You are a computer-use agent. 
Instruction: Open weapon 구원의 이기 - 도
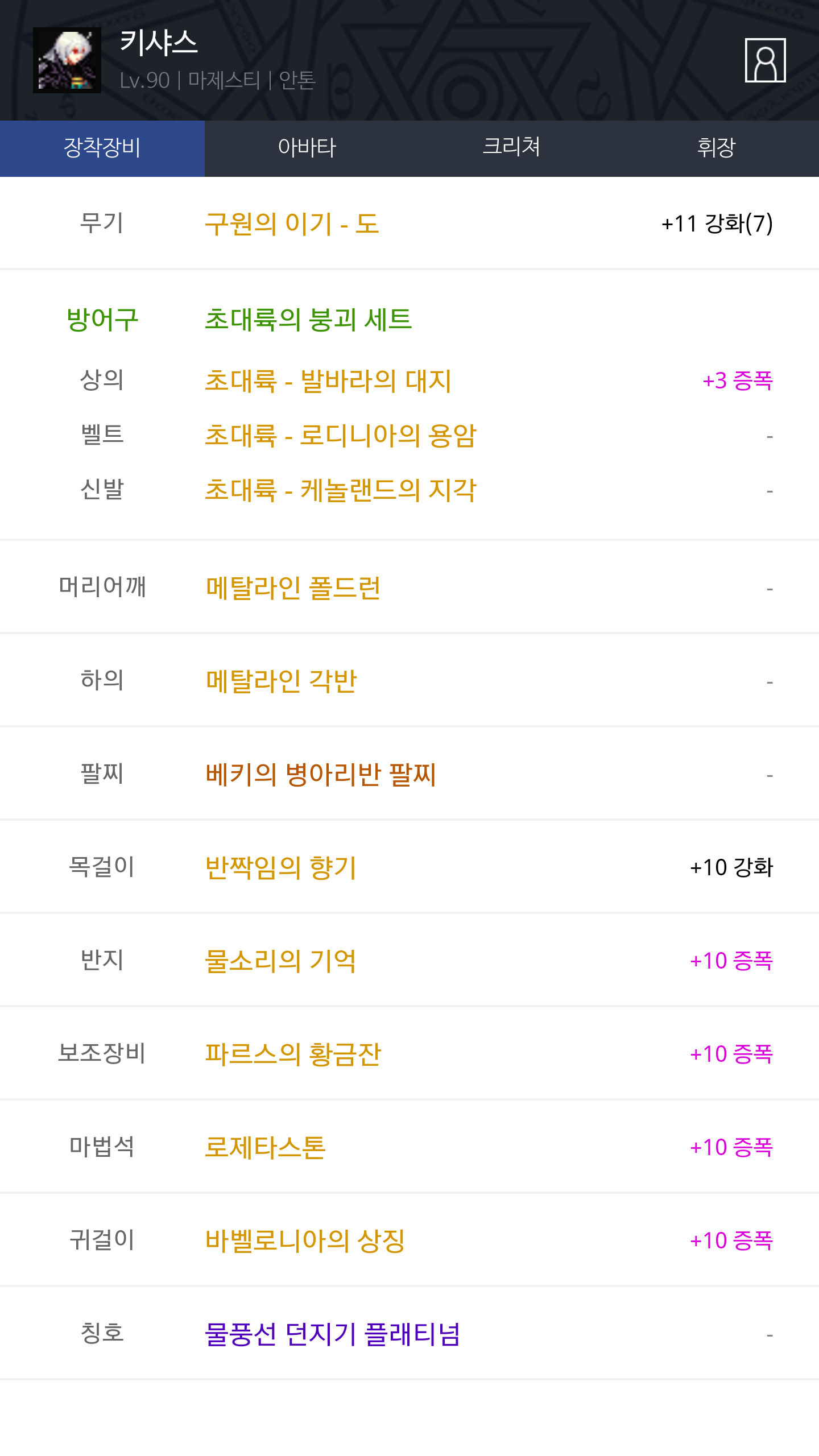coord(292,224)
